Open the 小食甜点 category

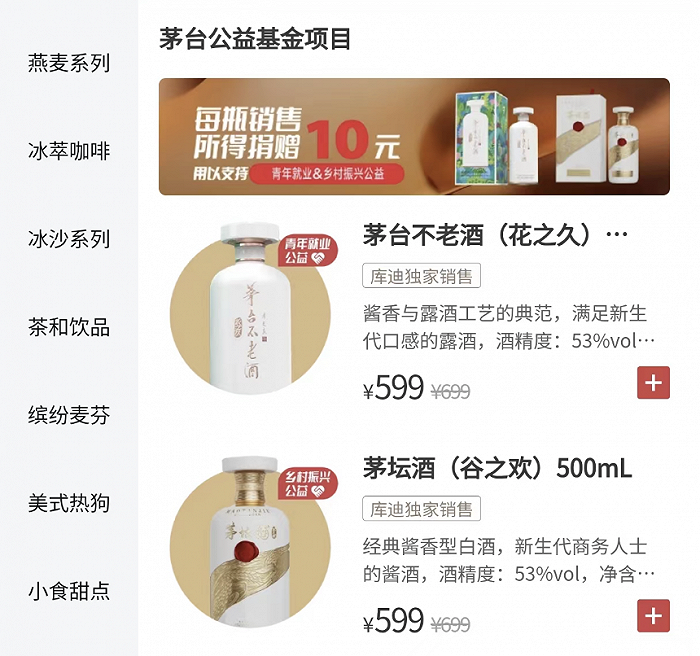pyautogui.click(x=69, y=591)
